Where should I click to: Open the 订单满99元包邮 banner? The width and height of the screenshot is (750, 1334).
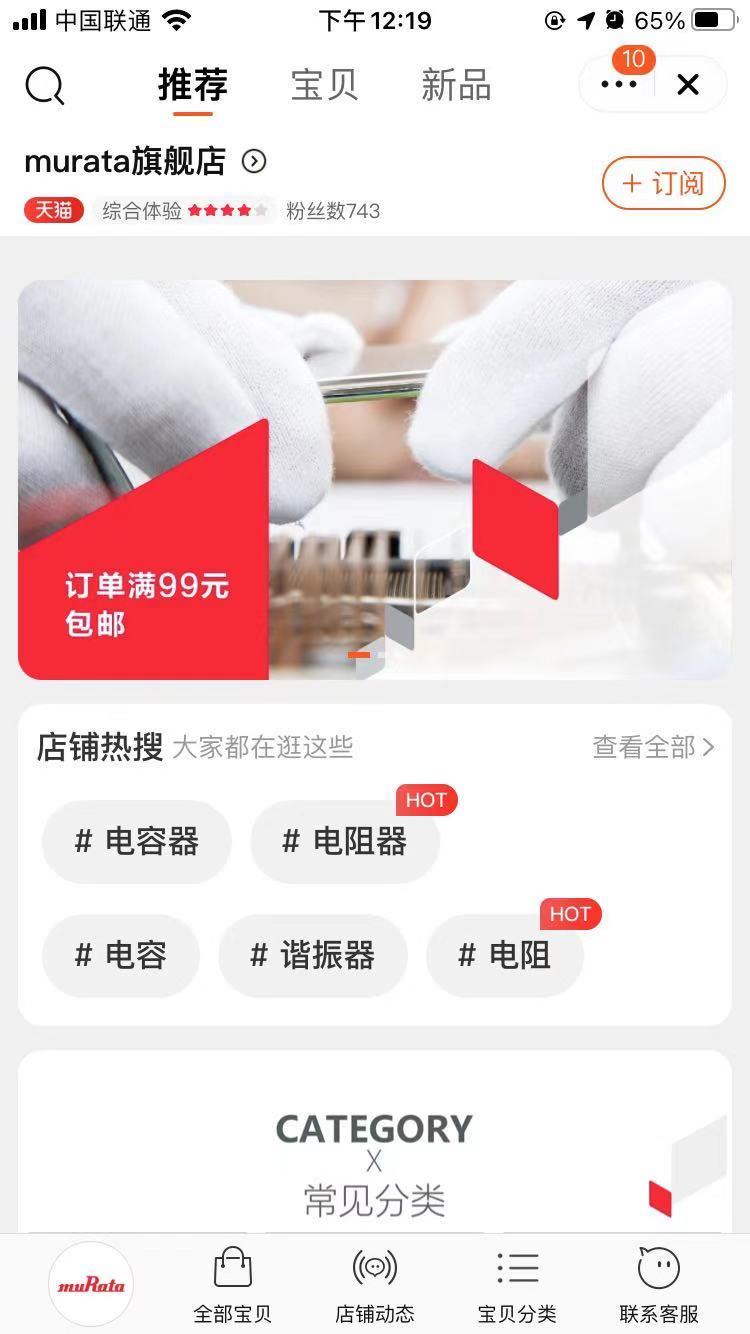[375, 480]
